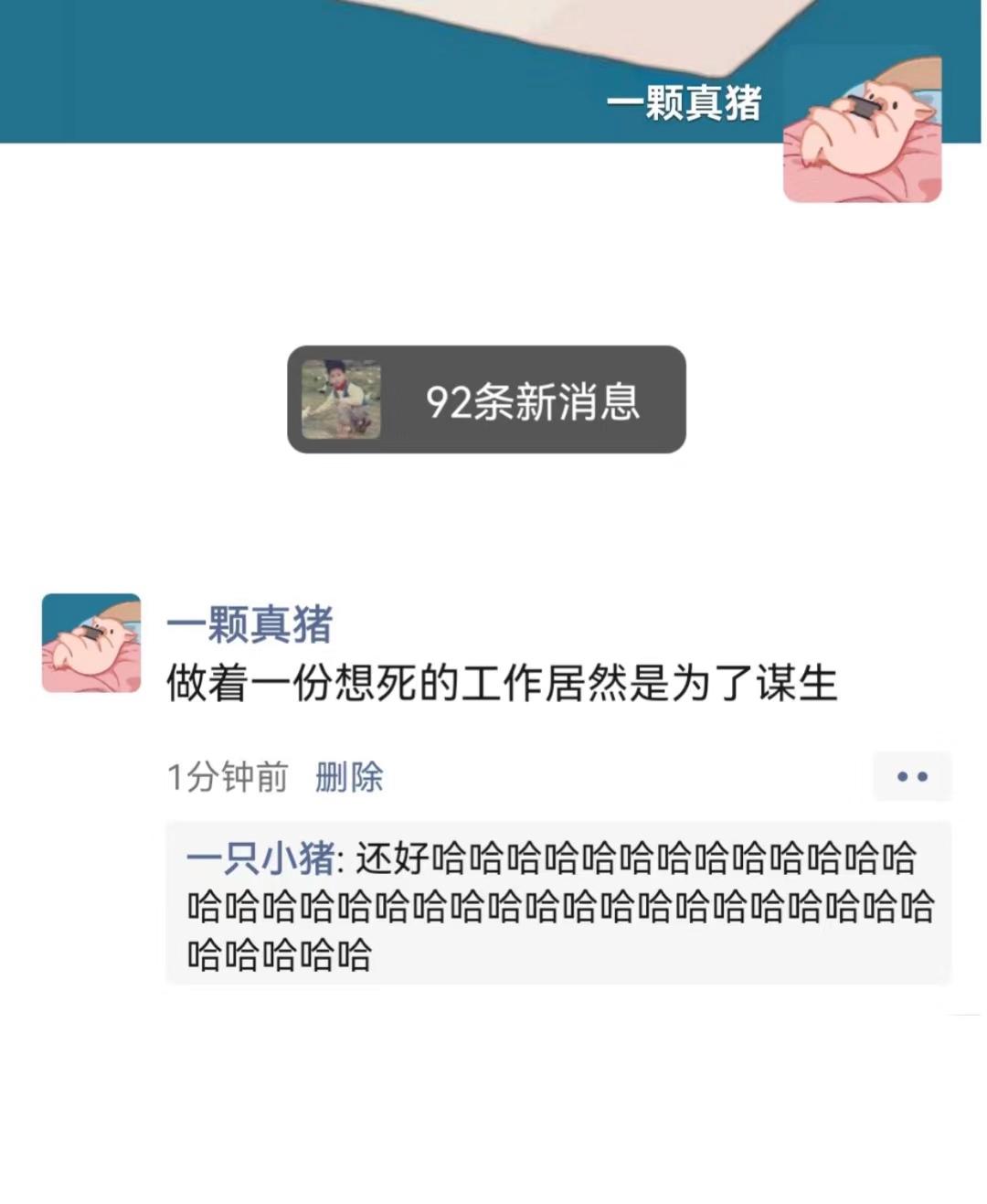Open the 一颗真猪 name link above the post
The image size is (987, 1204).
(x=249, y=624)
